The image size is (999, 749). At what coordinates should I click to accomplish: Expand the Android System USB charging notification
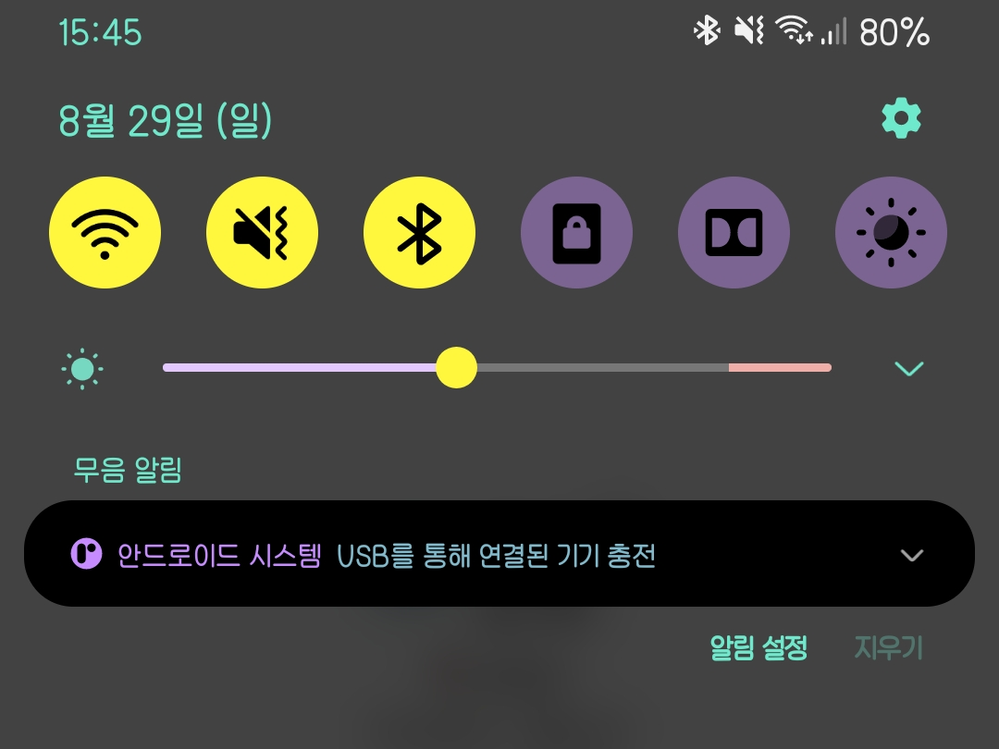click(x=911, y=555)
